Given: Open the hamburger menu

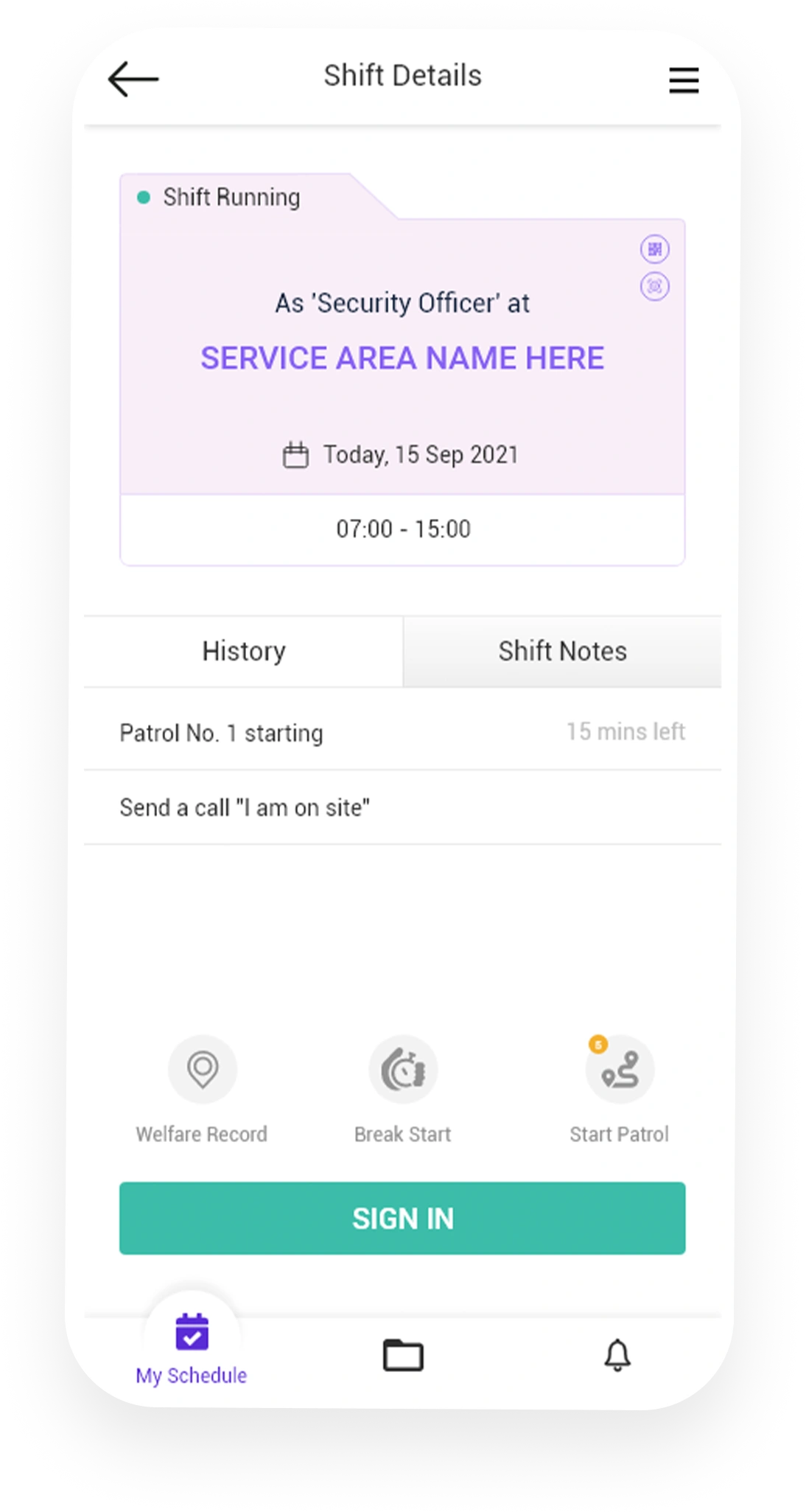Looking at the screenshot, I should click(683, 80).
